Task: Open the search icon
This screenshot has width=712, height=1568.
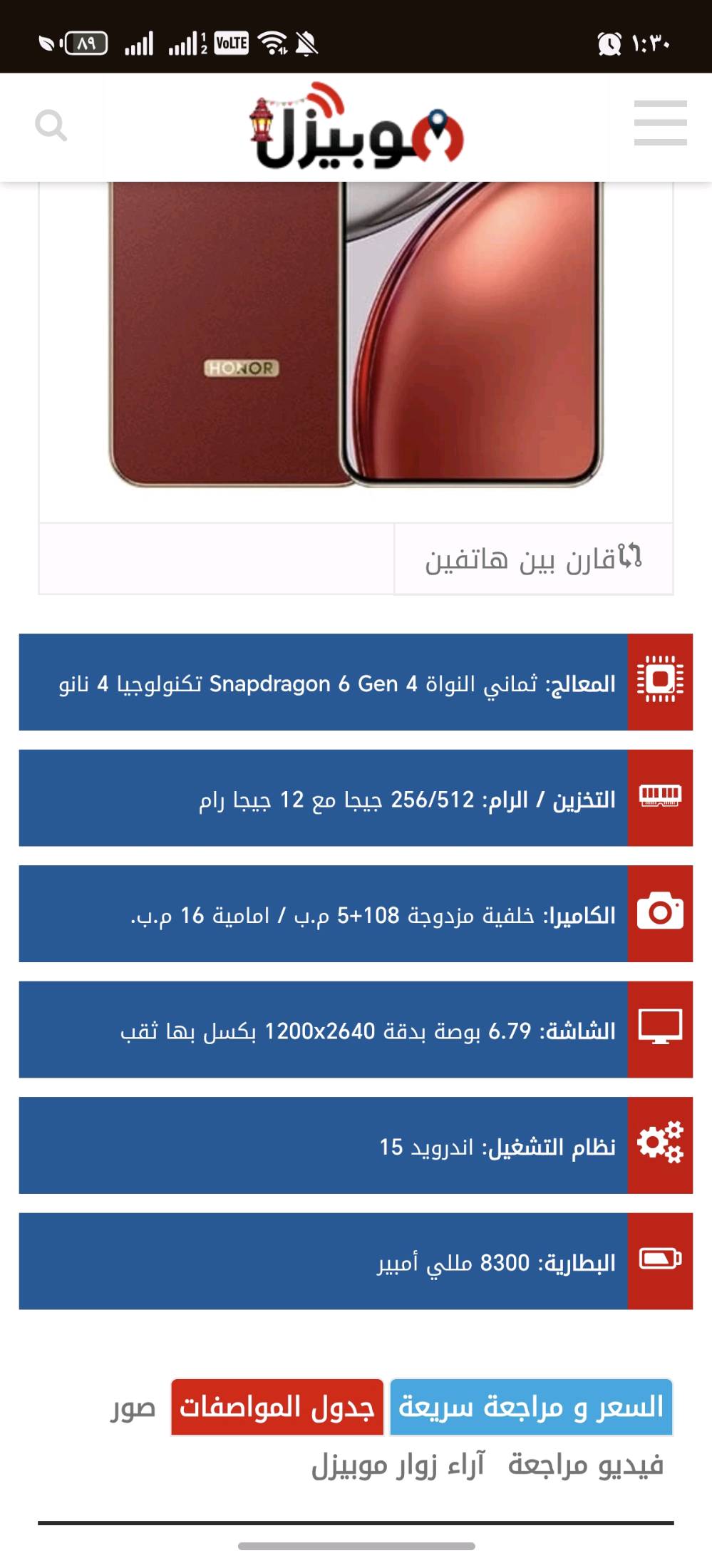Action: click(x=51, y=126)
